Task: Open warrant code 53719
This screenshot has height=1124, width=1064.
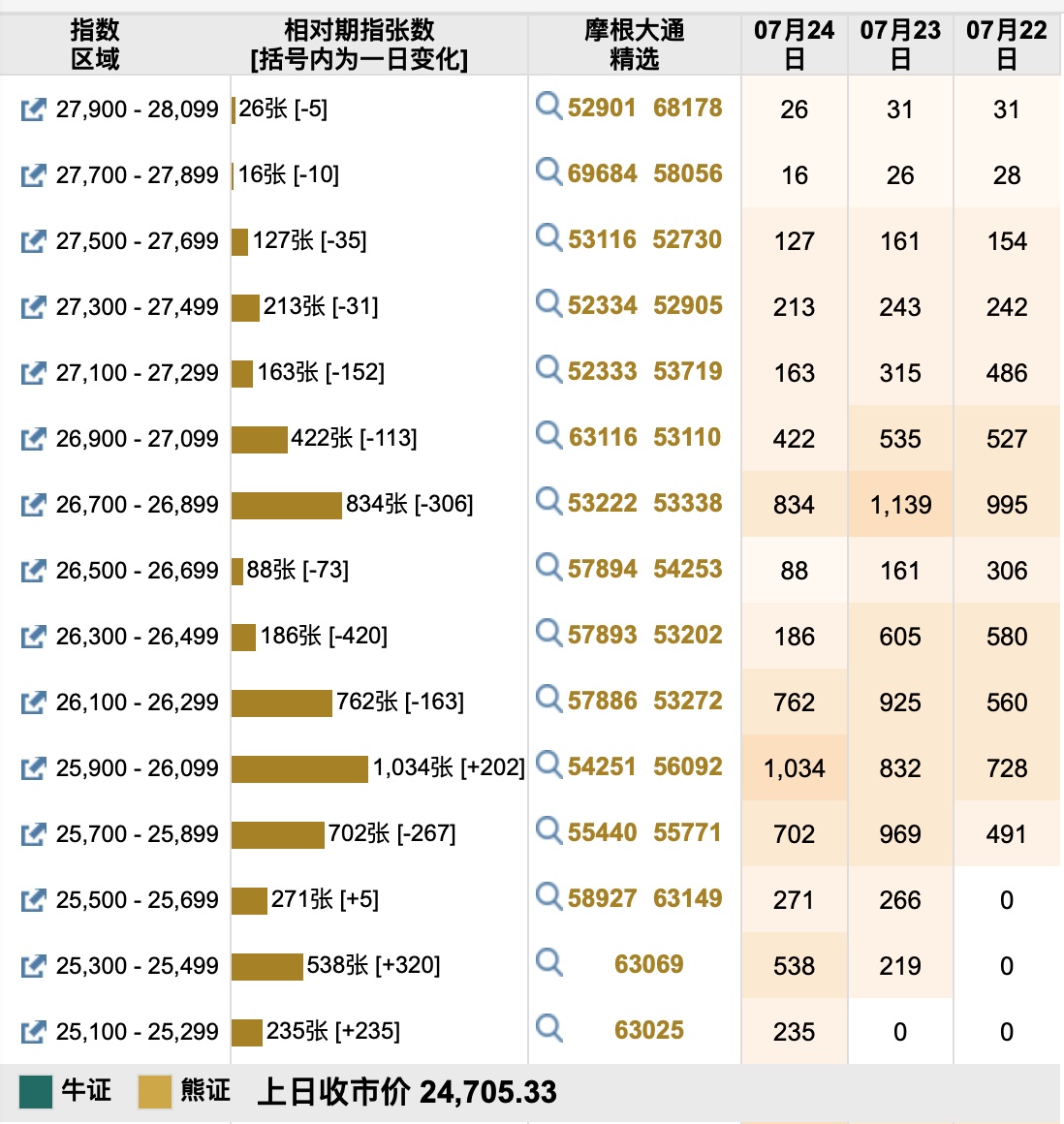Action: pos(687,371)
